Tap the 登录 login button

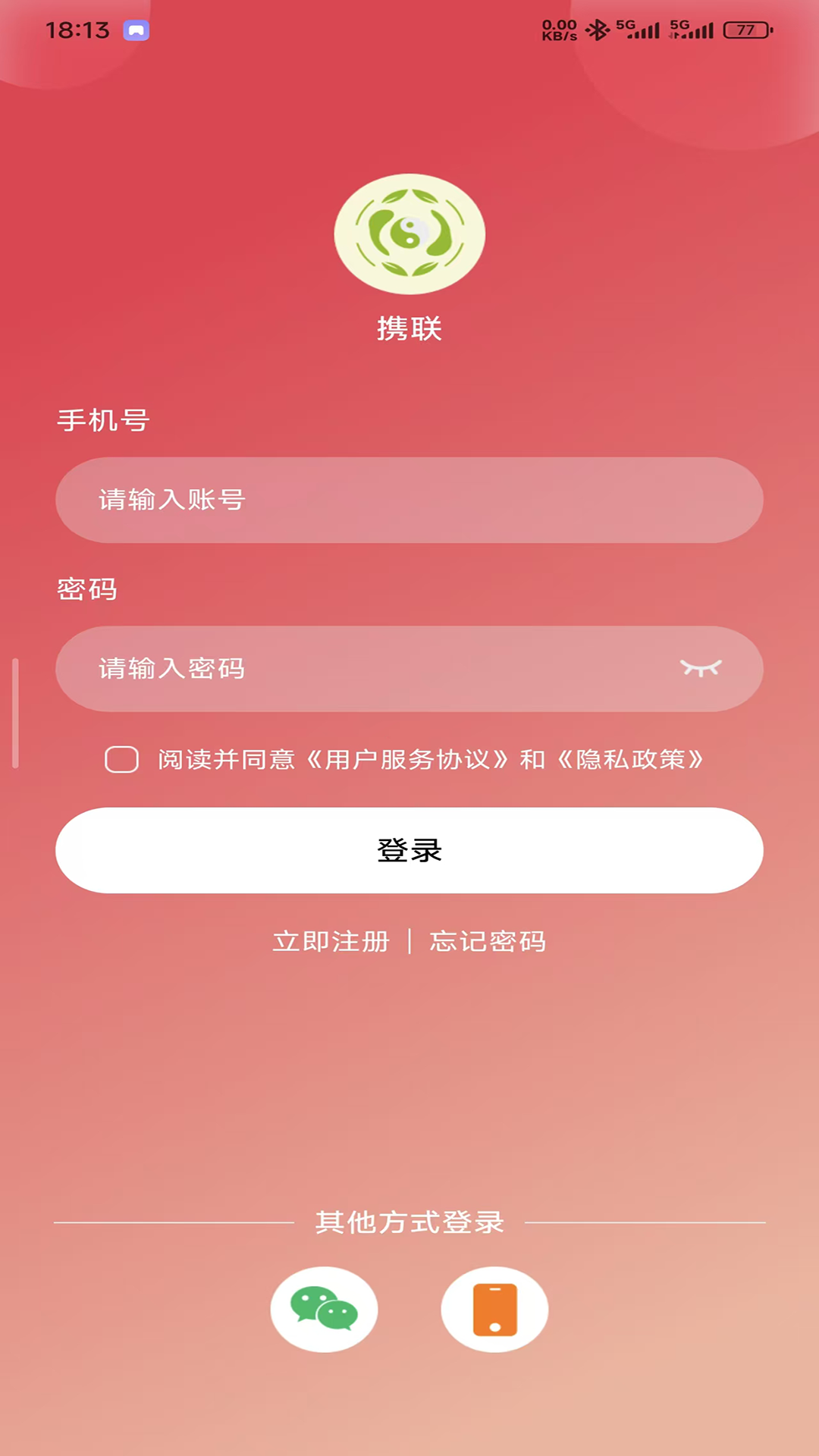tap(409, 851)
